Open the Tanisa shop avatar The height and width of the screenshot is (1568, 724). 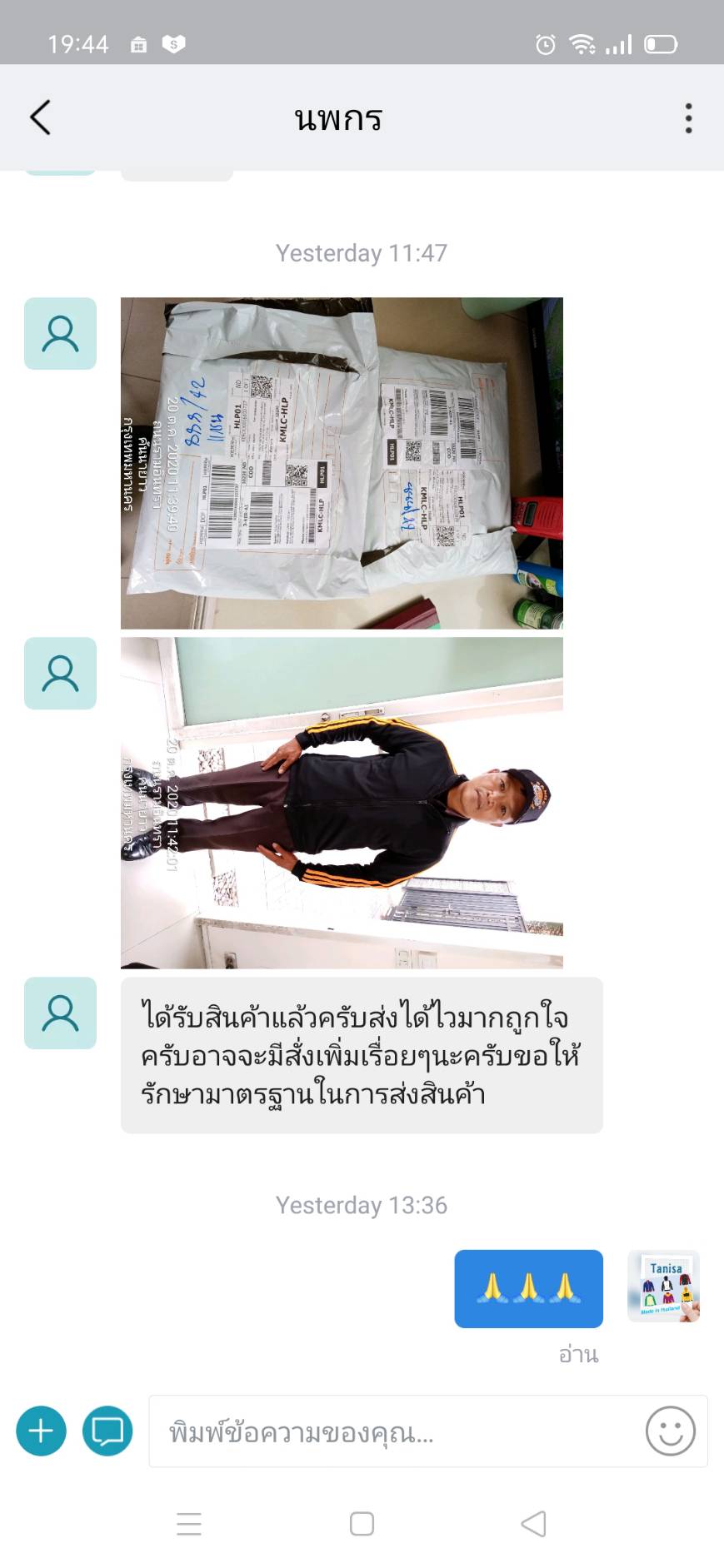pyautogui.click(x=663, y=1286)
